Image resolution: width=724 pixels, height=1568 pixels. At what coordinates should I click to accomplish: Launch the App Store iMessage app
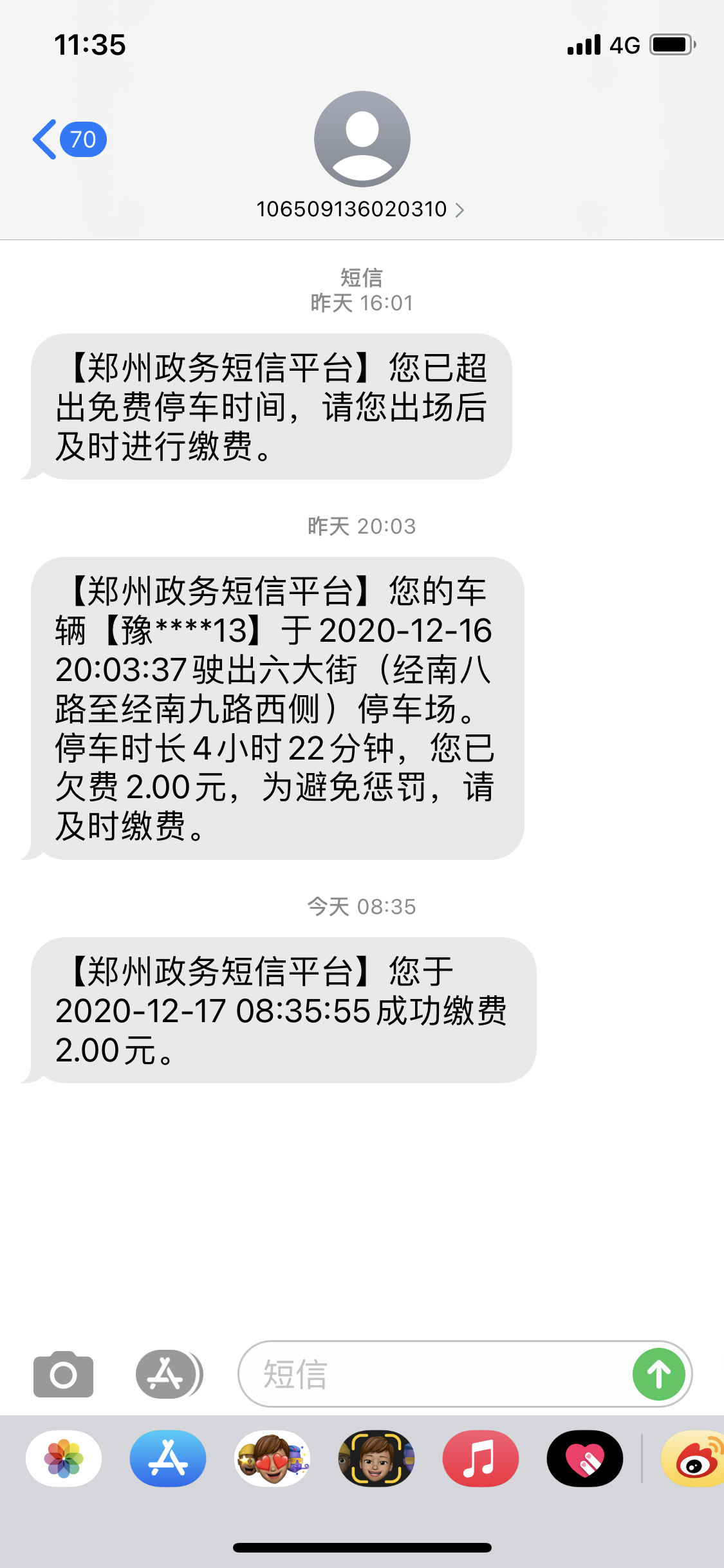(x=168, y=1459)
